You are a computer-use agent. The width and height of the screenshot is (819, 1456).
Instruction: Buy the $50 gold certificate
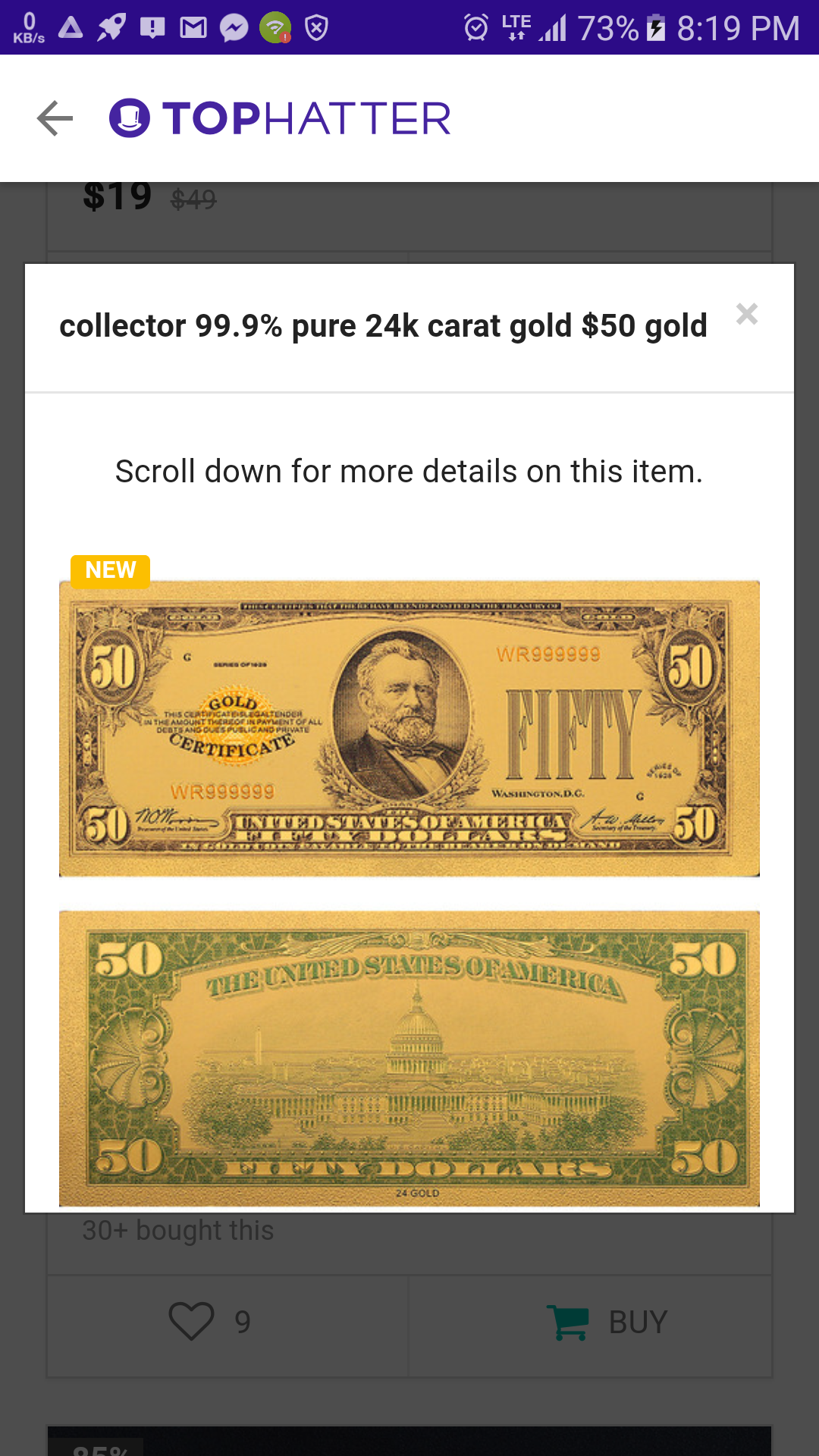pos(607,1323)
